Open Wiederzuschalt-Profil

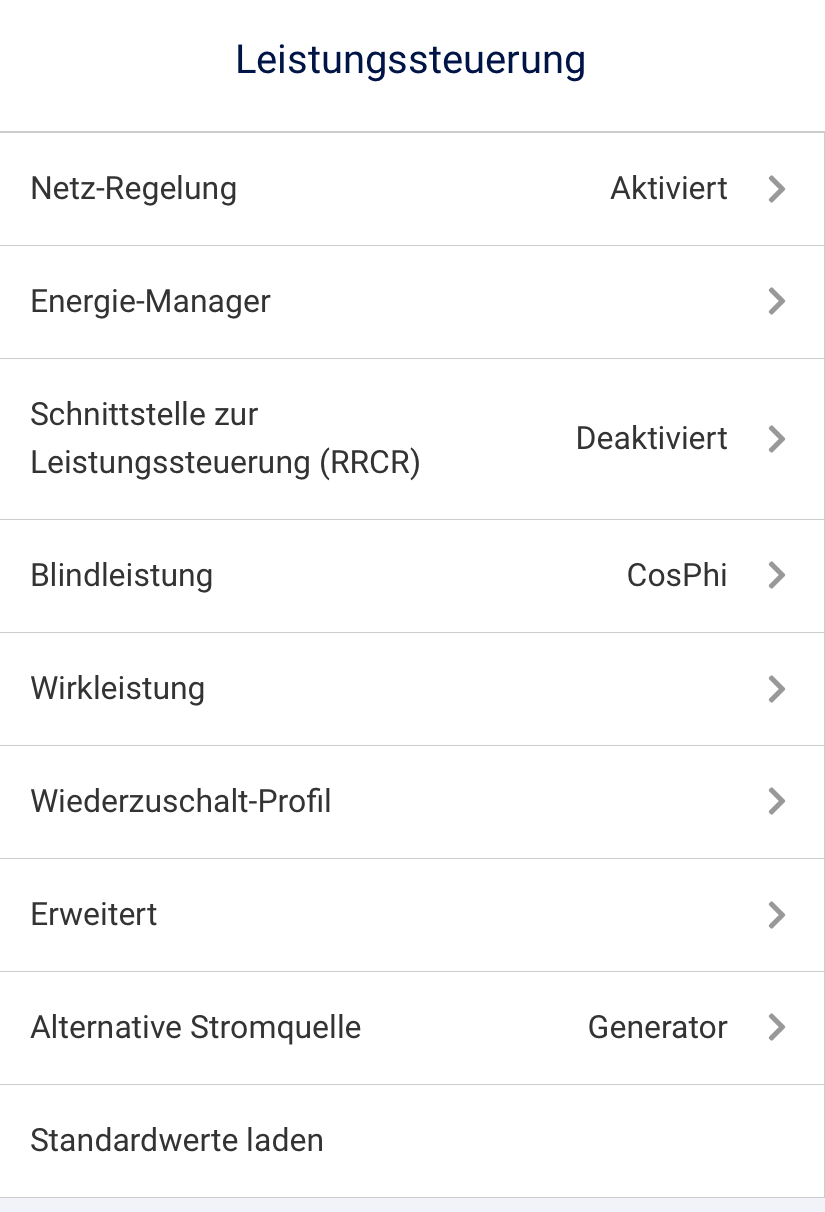coord(410,802)
